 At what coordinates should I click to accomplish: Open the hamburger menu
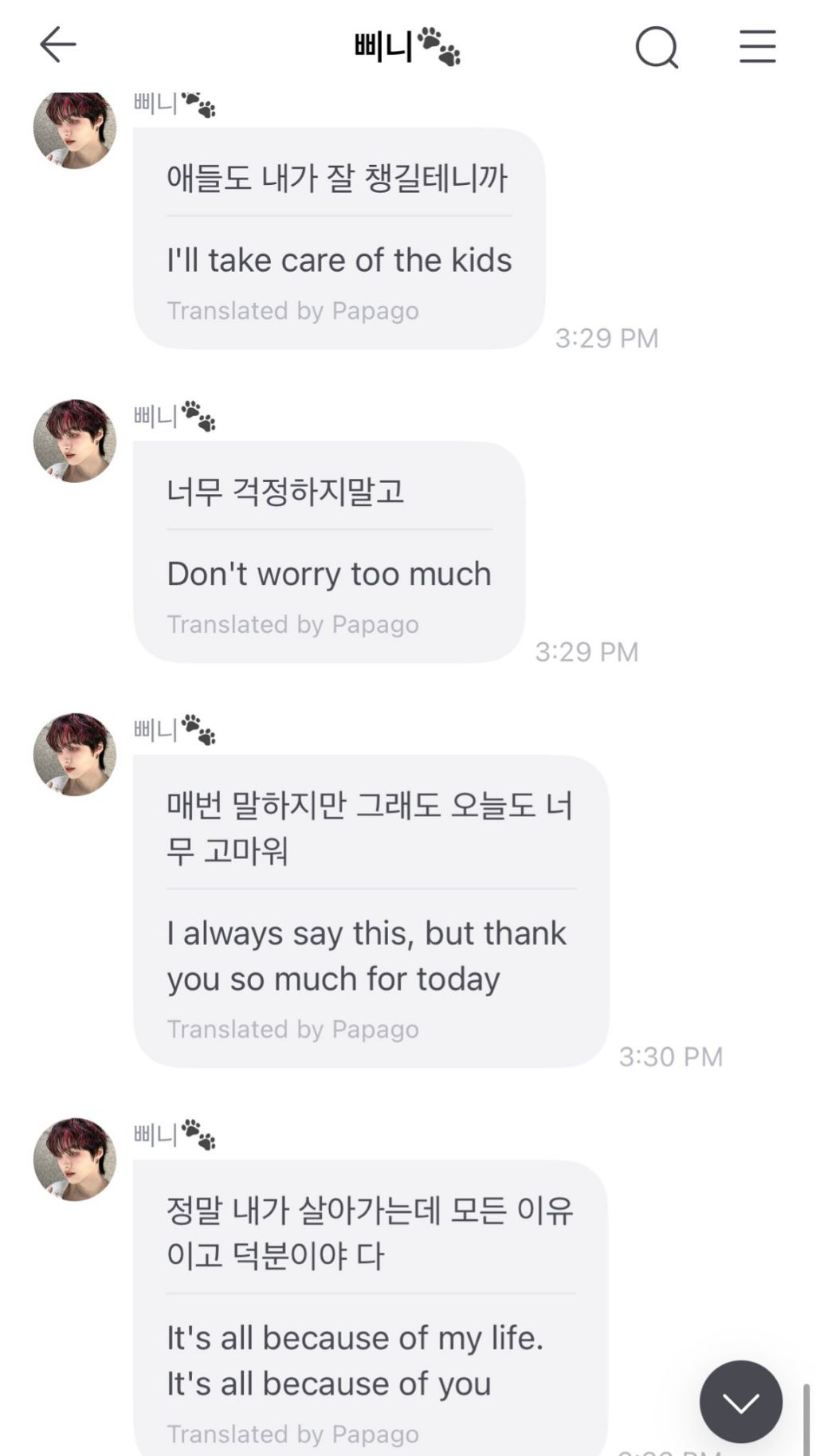point(757,46)
